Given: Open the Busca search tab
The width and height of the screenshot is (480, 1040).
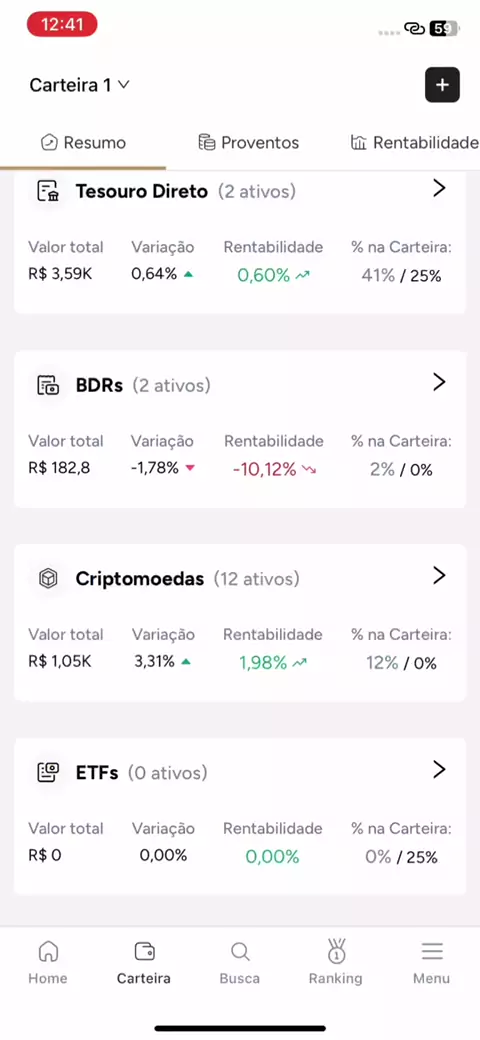Looking at the screenshot, I should [x=239, y=963].
